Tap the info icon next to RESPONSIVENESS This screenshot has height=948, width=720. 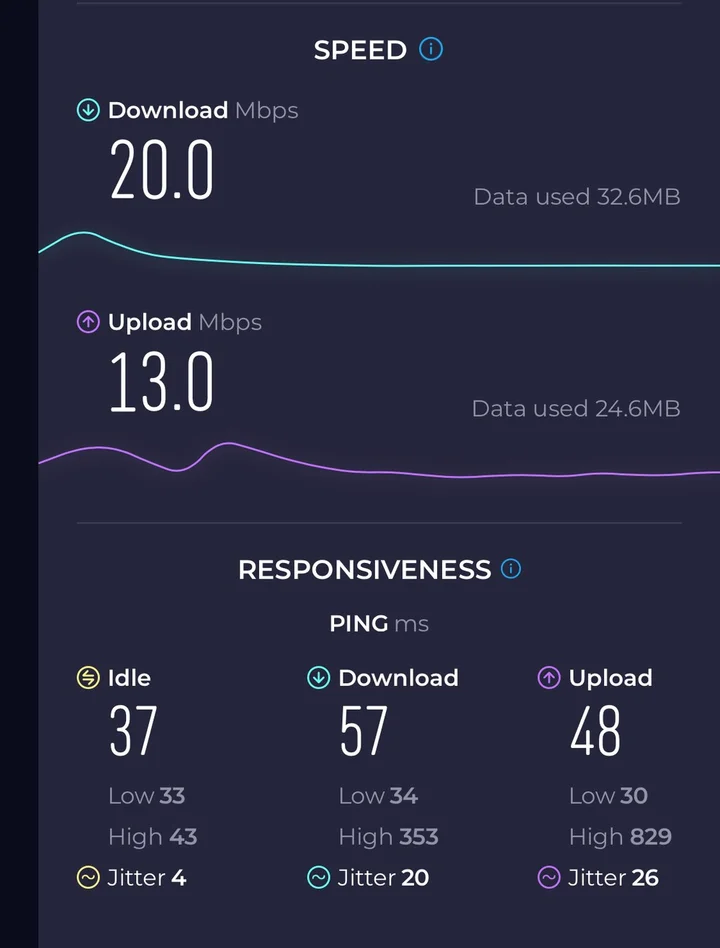pos(511,569)
